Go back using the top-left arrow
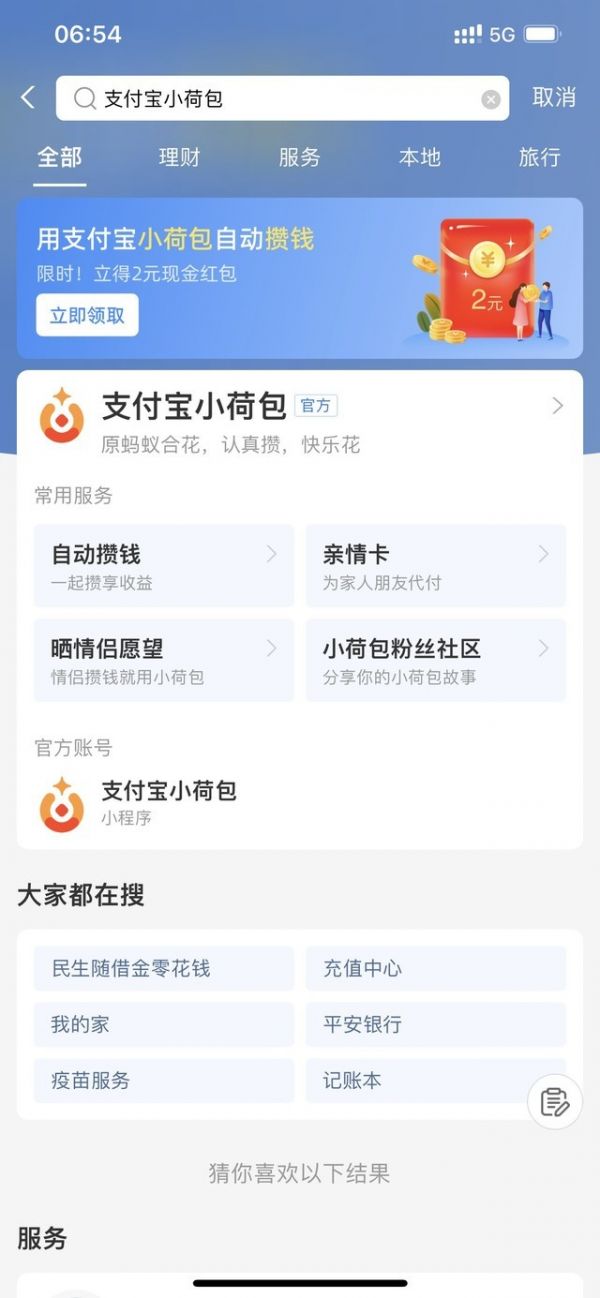The width and height of the screenshot is (600, 1298). 28,97
